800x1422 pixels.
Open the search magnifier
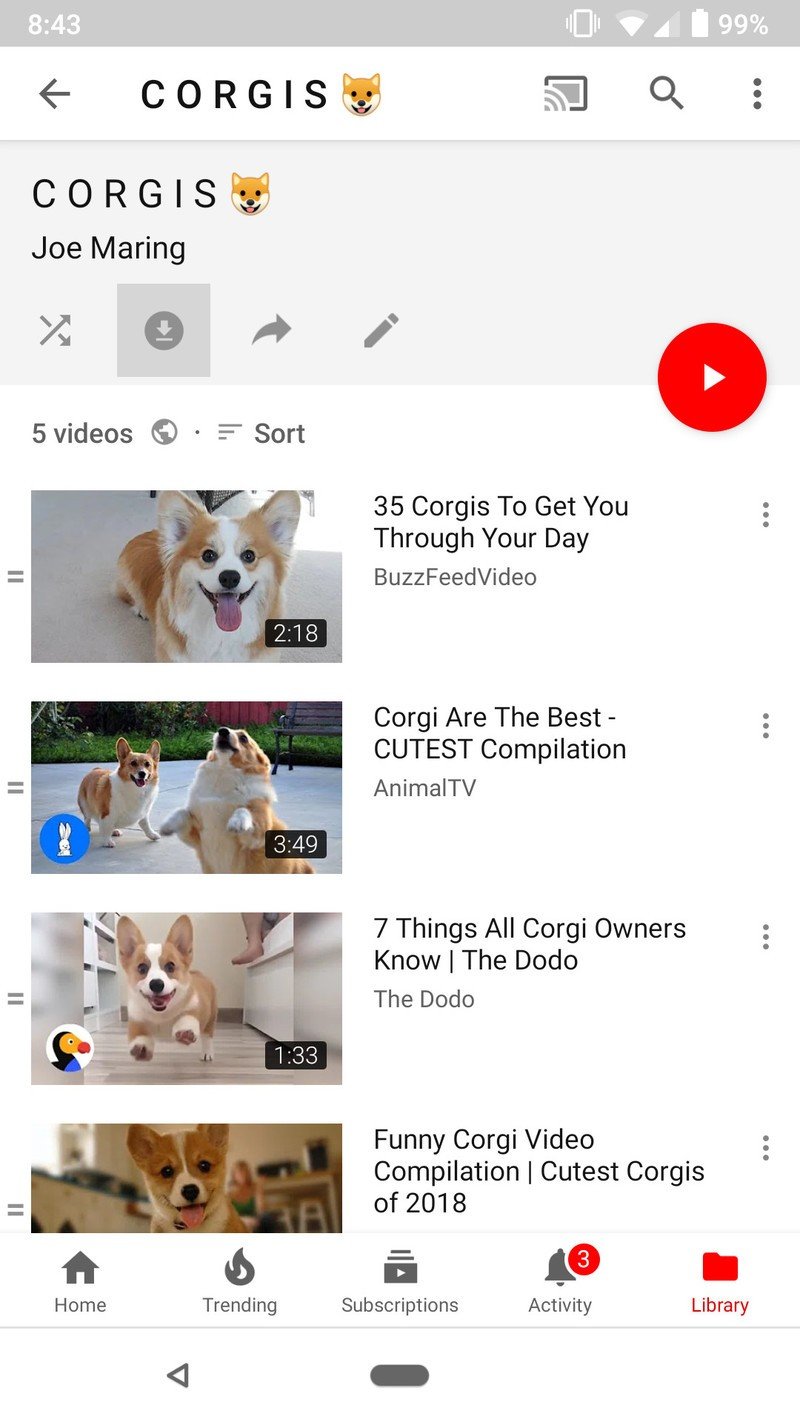666,93
